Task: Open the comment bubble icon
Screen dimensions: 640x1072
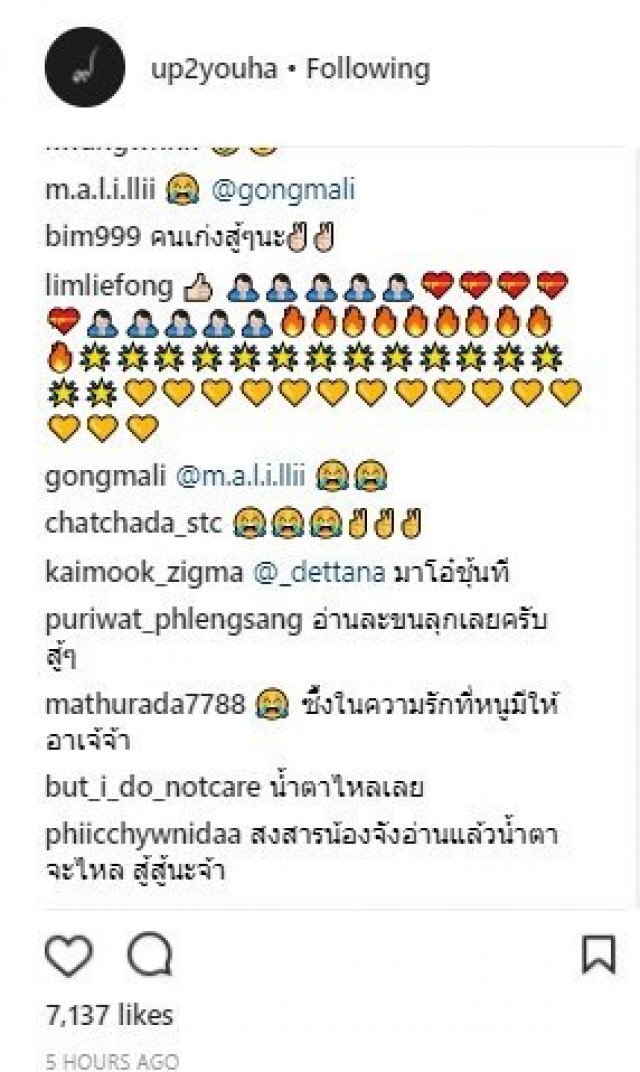Action: tap(150, 955)
